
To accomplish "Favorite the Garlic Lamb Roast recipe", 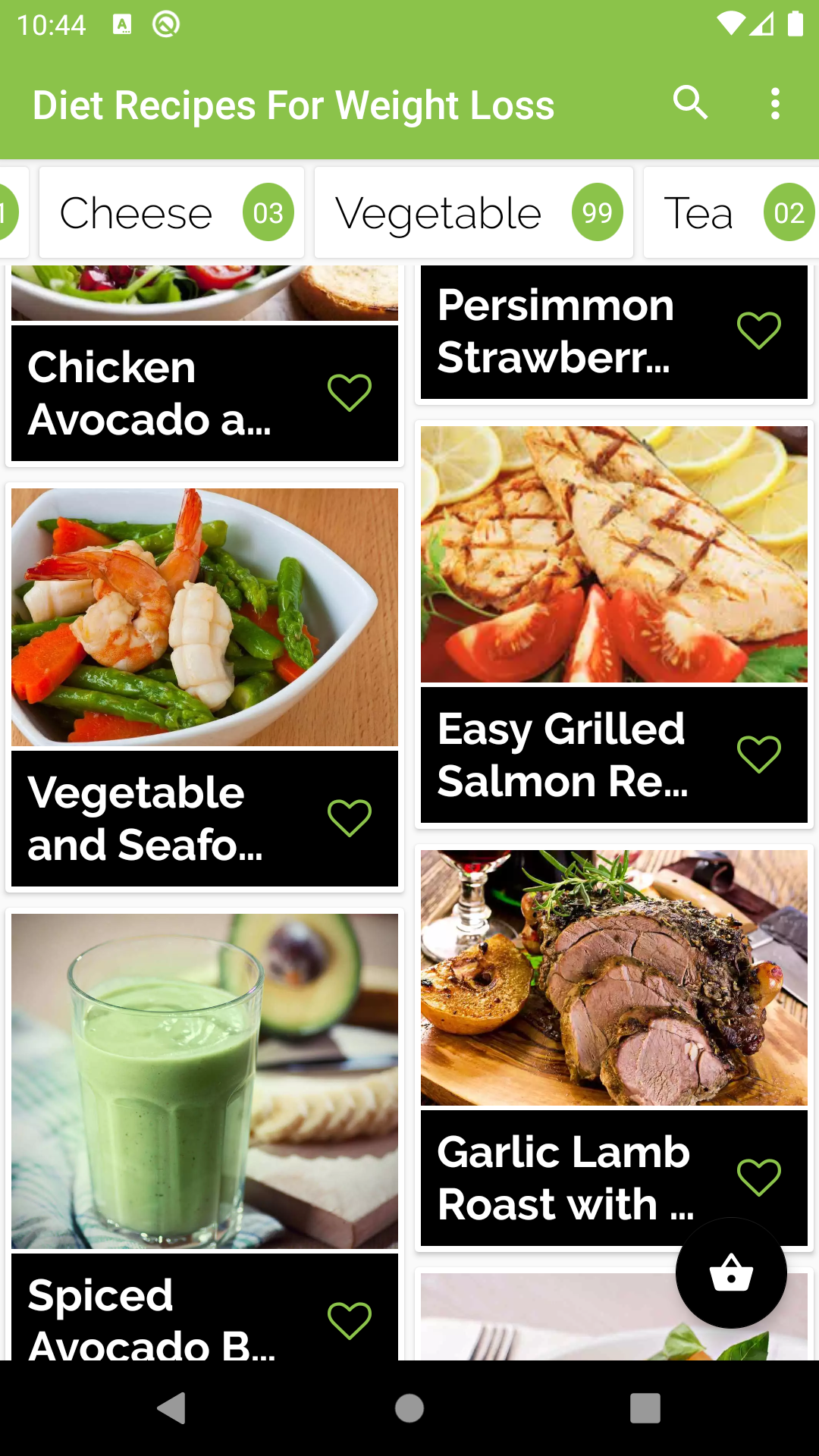I will (x=758, y=1178).
